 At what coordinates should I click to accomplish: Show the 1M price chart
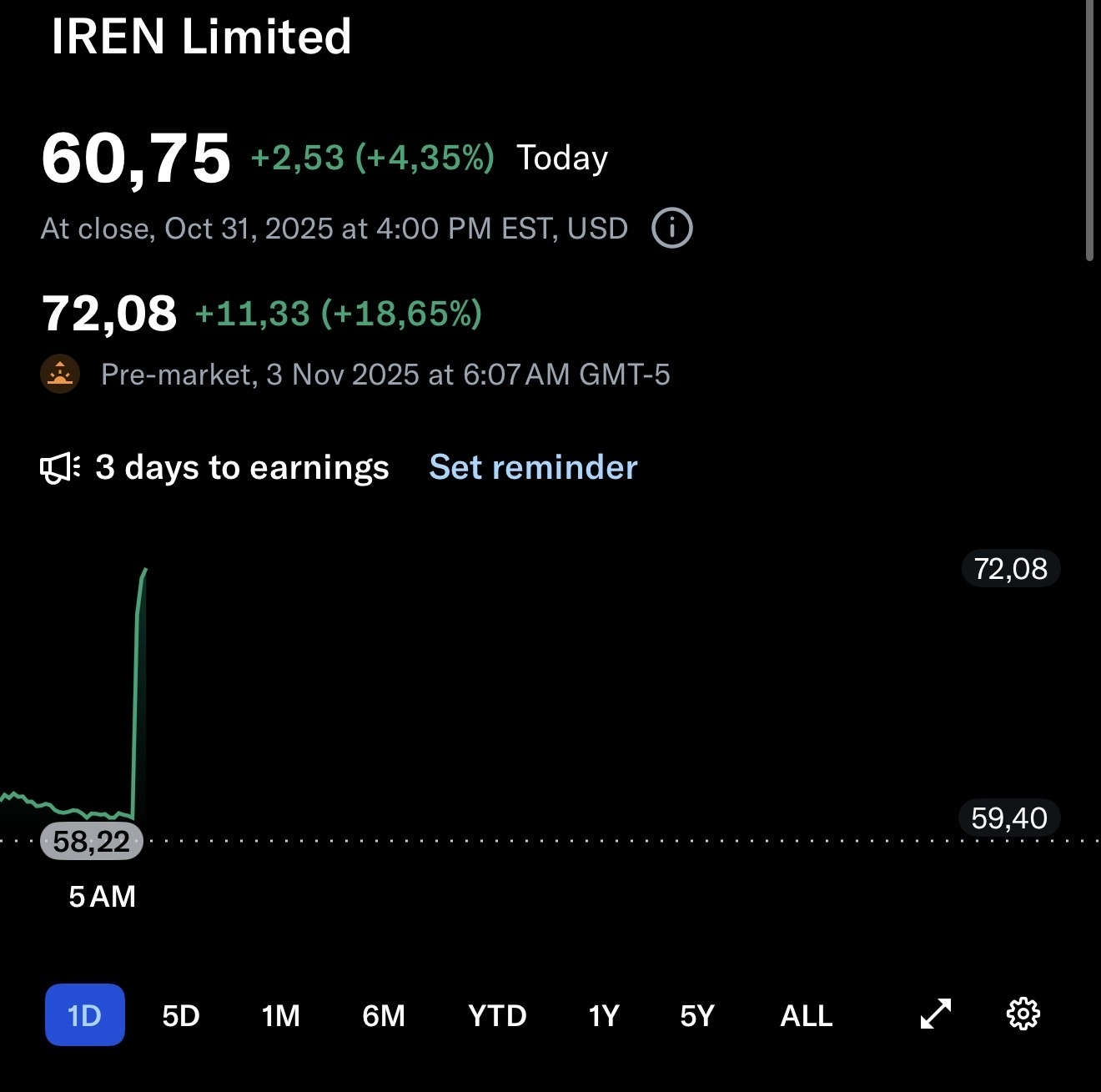pyautogui.click(x=281, y=1015)
